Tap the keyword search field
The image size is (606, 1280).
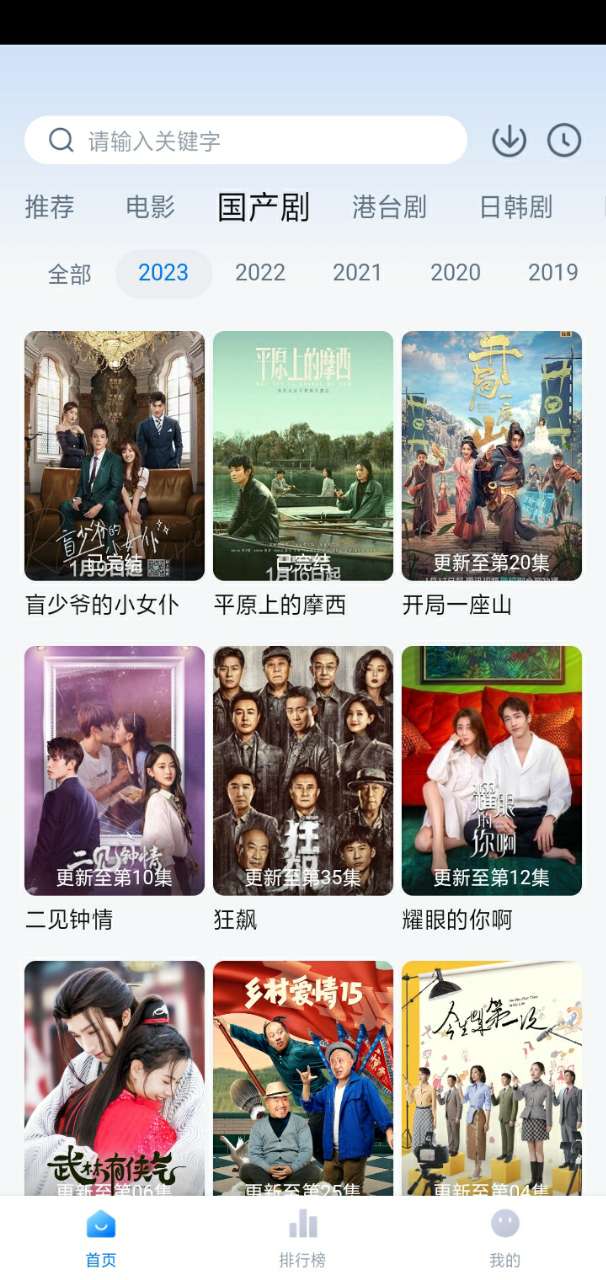tap(245, 141)
